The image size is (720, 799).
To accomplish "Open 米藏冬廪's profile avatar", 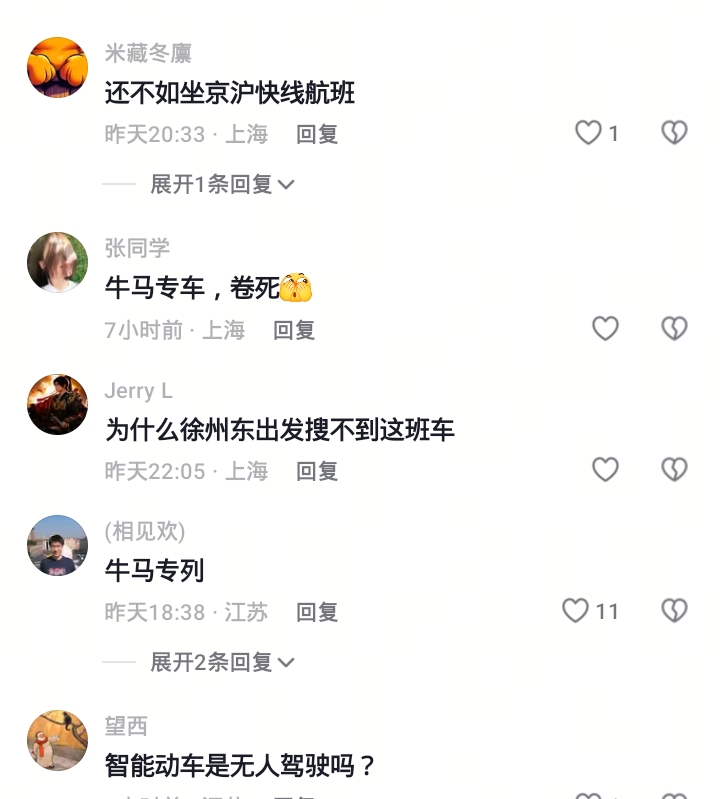I will coord(57,67).
